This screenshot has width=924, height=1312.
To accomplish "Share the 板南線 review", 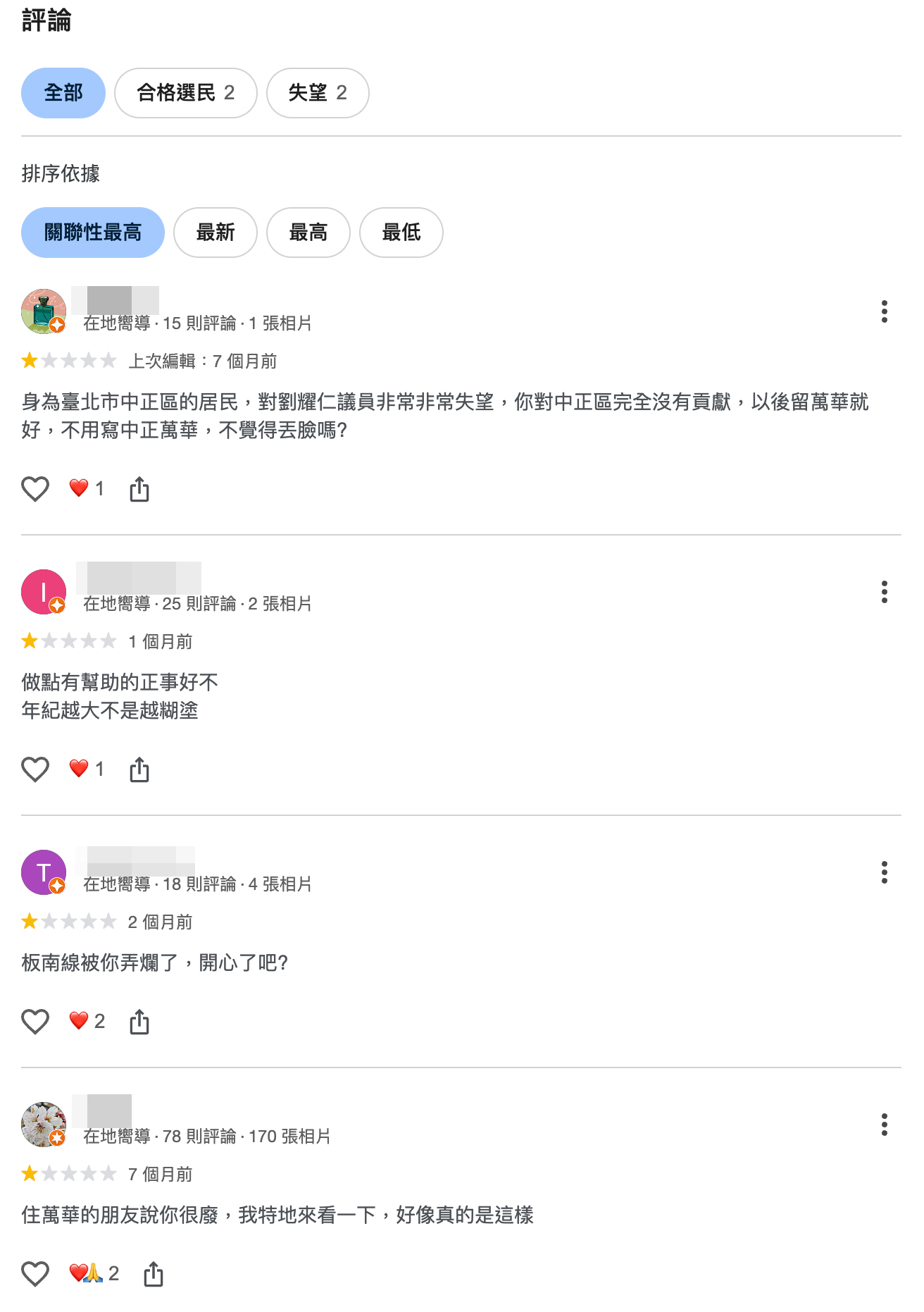I will [x=139, y=1022].
